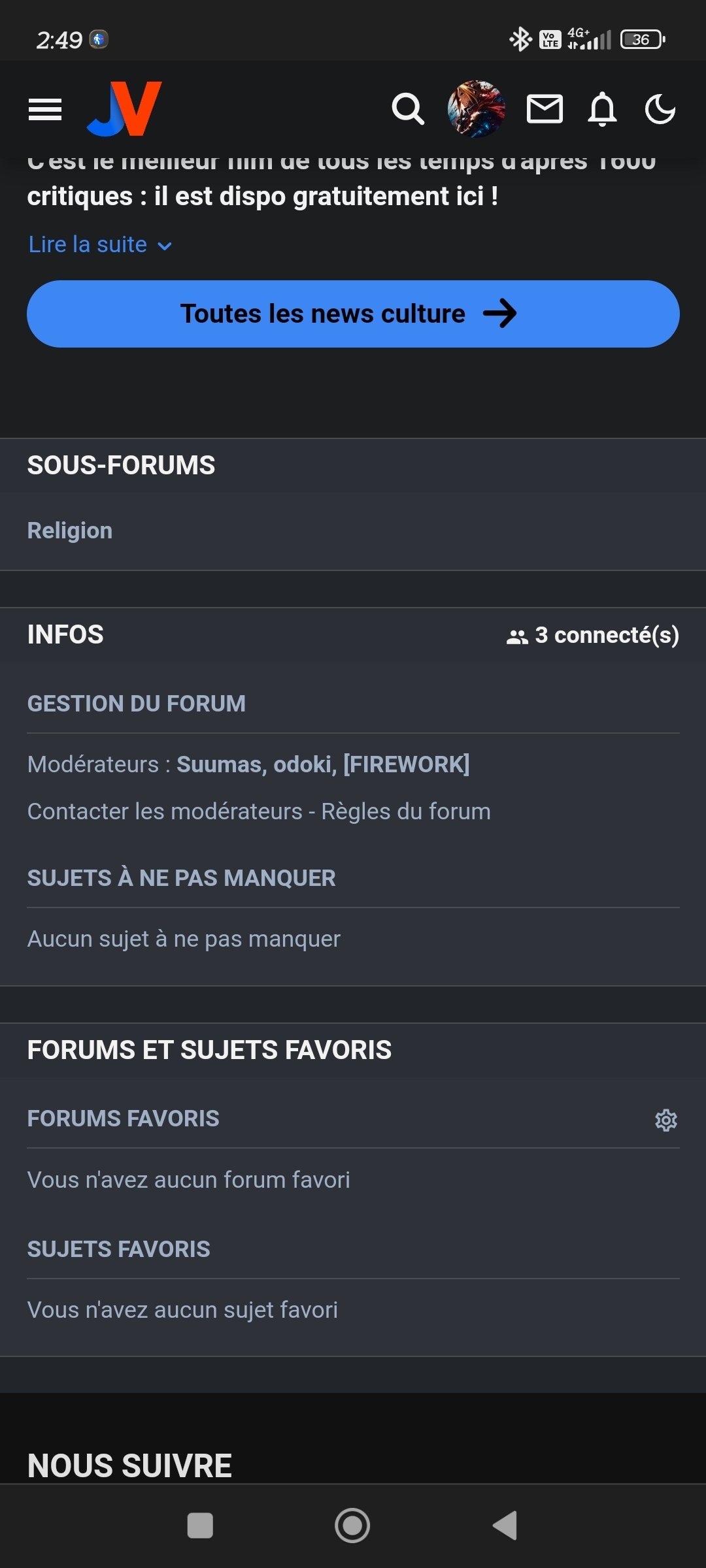706x1568 pixels.
Task: Open the search icon
Action: pos(408,109)
